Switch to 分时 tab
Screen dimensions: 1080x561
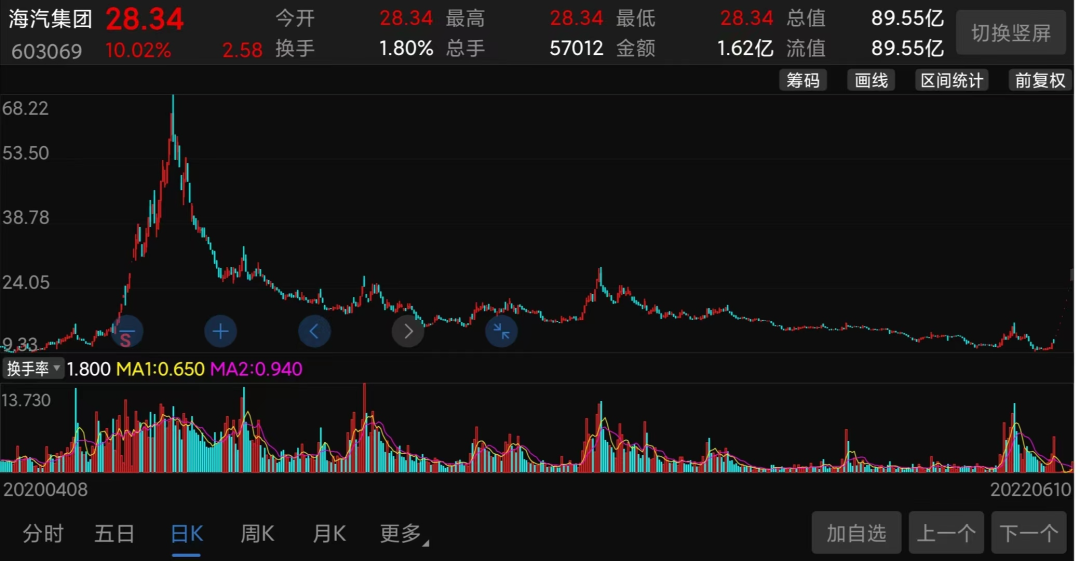click(x=43, y=534)
